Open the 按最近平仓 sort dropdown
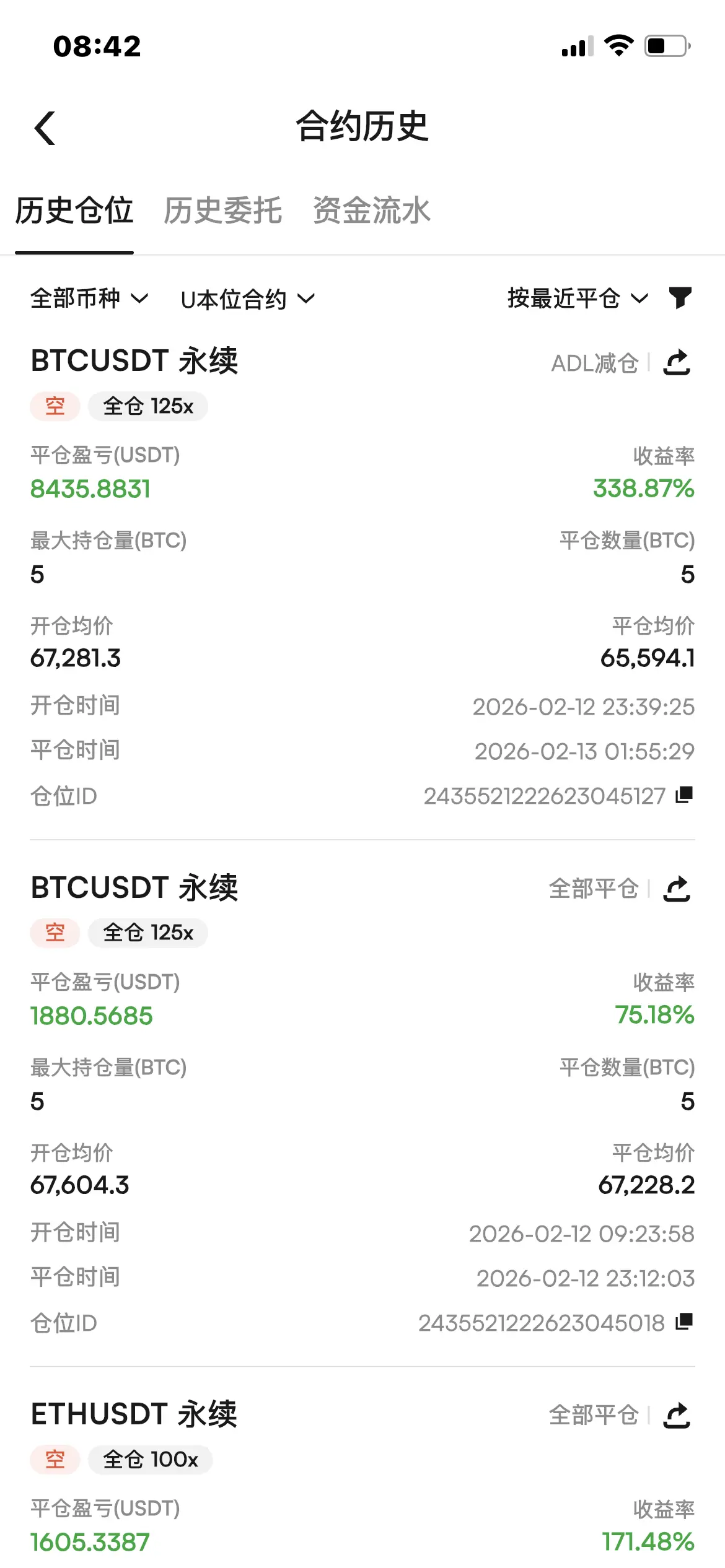The width and height of the screenshot is (725, 1568). pyautogui.click(x=577, y=299)
